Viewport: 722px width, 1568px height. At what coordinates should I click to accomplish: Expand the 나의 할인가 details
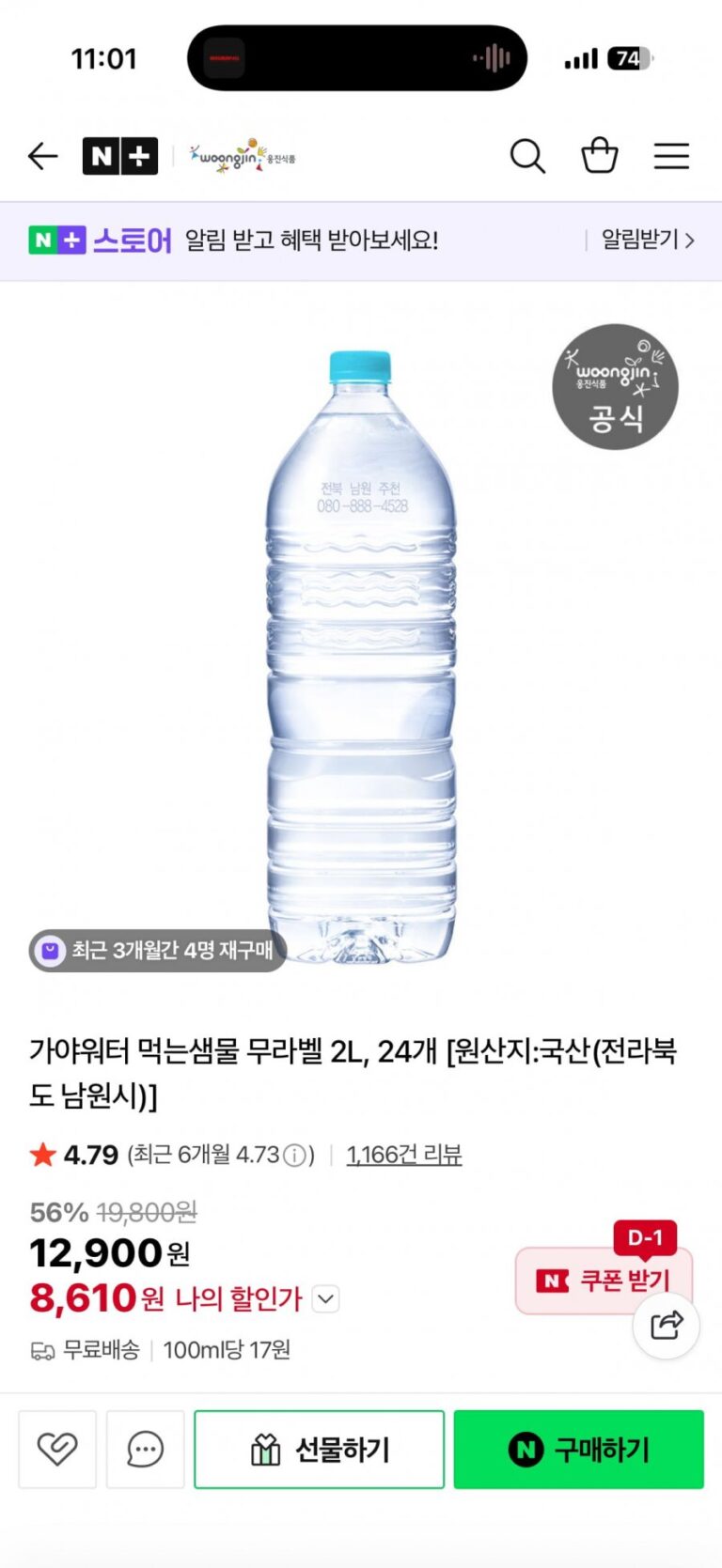325,1299
